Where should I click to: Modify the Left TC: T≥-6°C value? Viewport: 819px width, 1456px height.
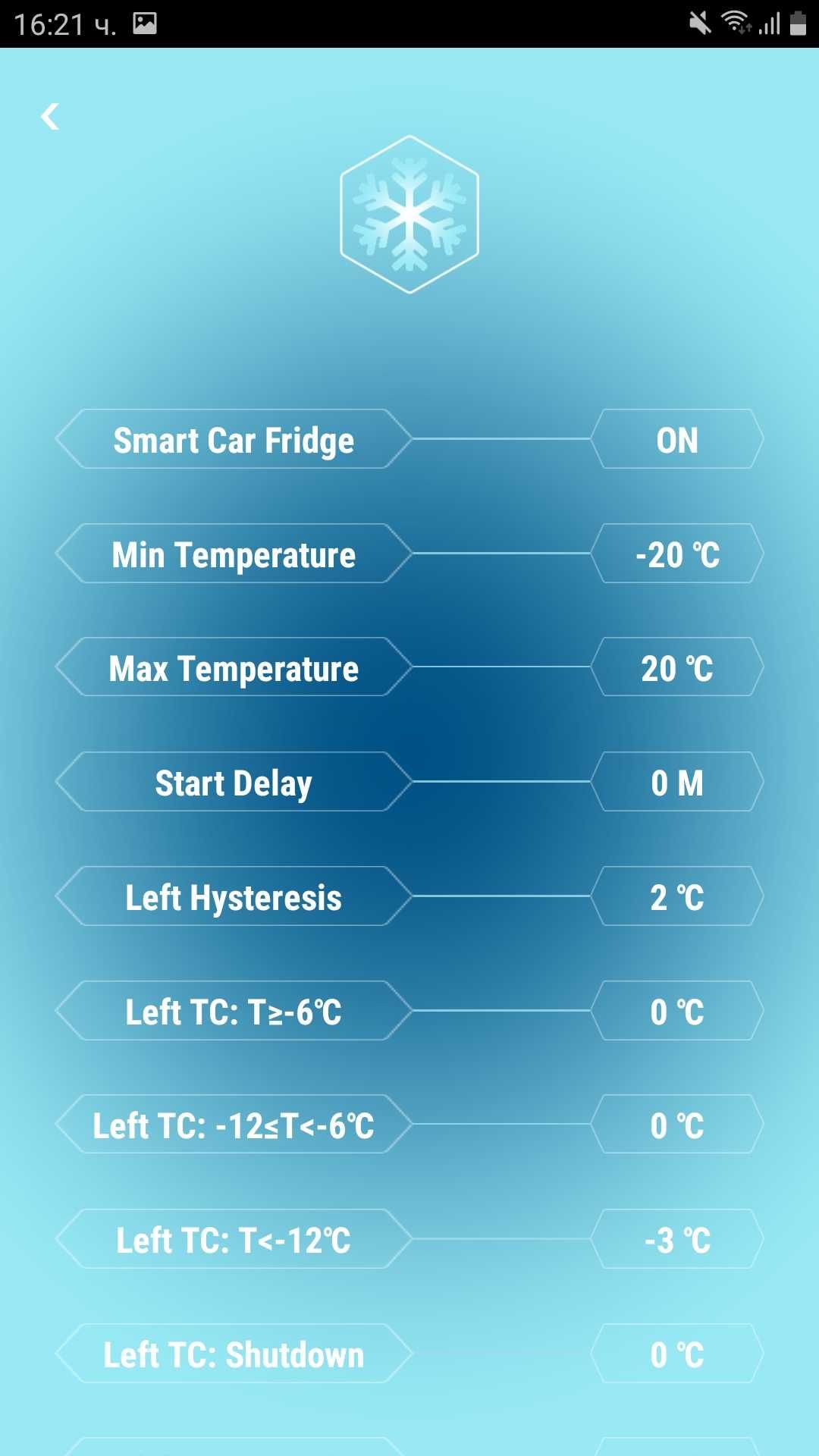point(676,1012)
